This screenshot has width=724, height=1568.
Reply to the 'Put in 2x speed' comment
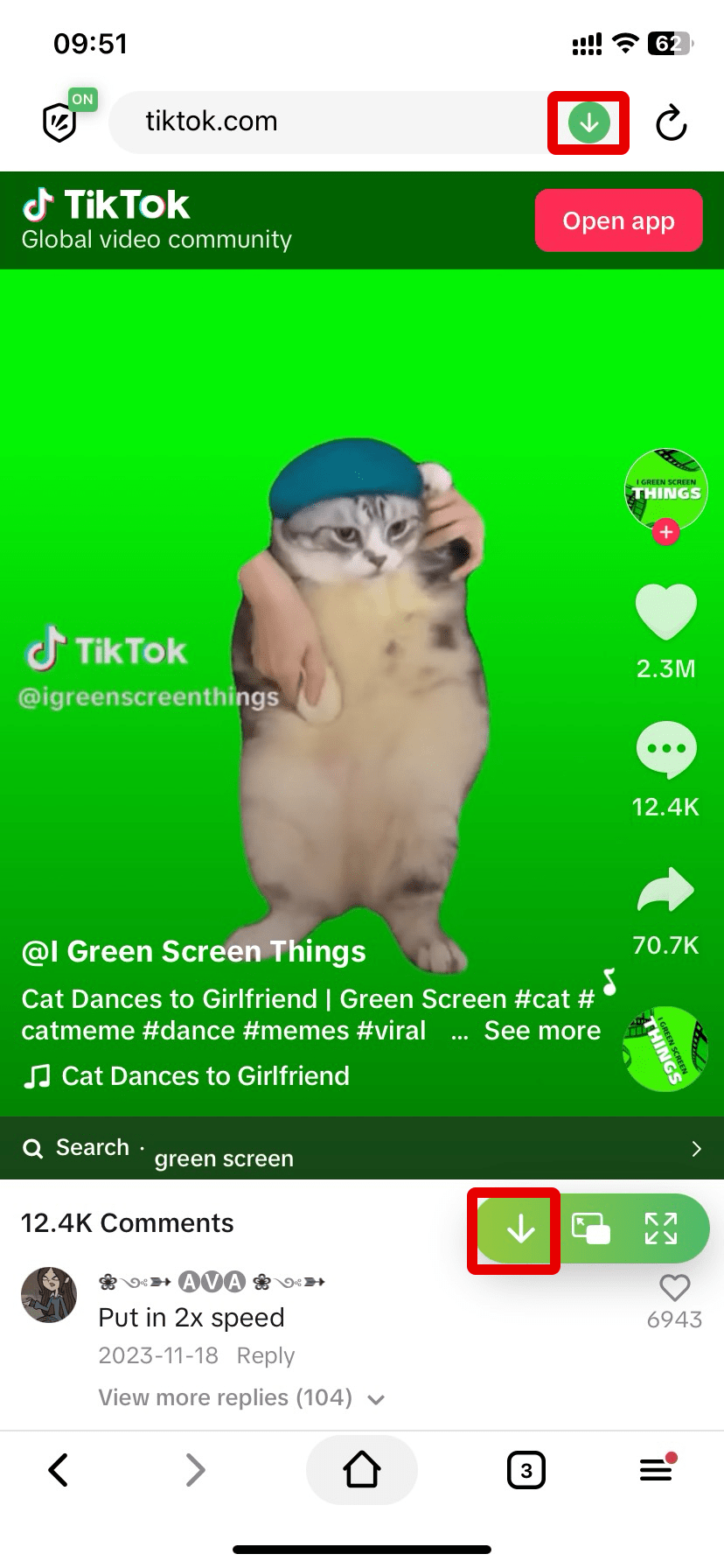point(265,1355)
